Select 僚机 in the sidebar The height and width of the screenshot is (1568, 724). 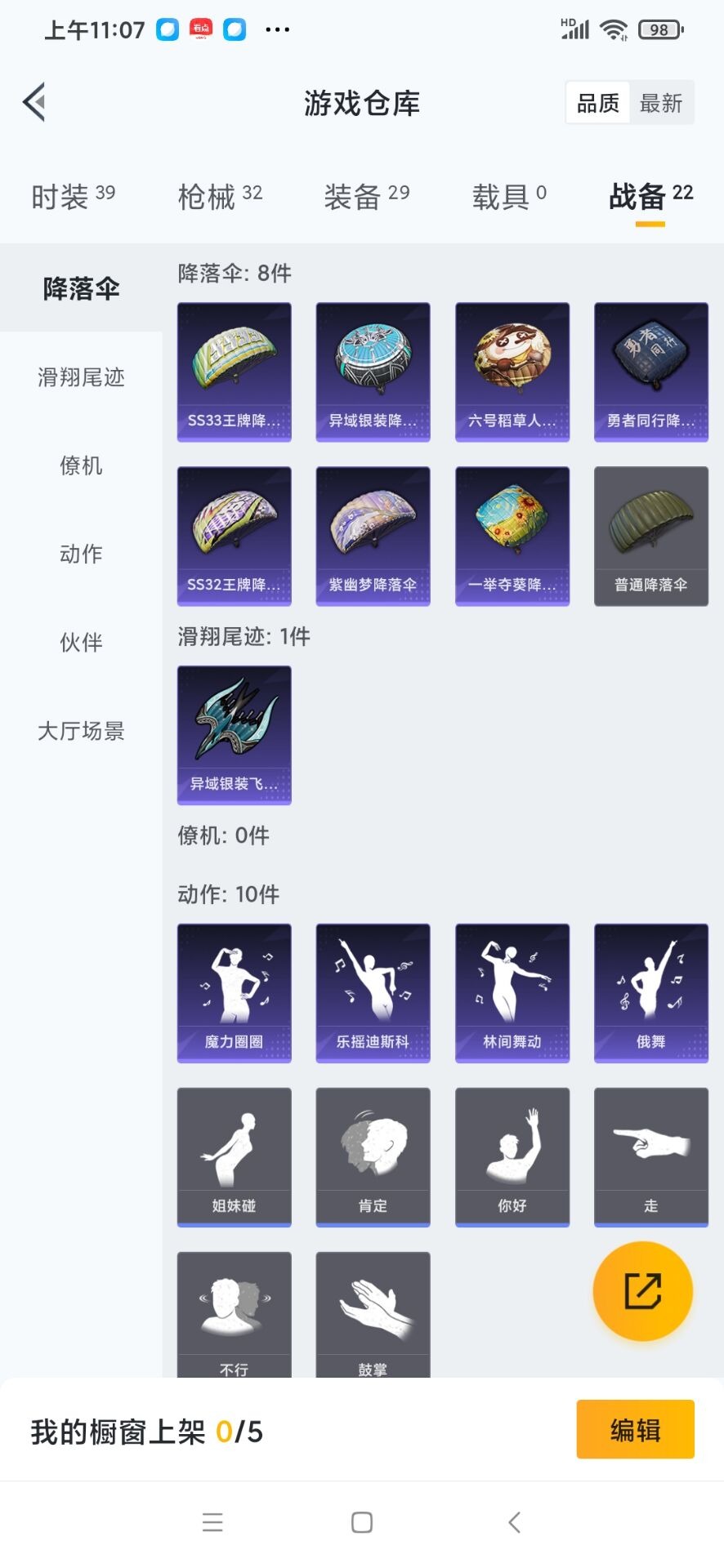click(81, 465)
